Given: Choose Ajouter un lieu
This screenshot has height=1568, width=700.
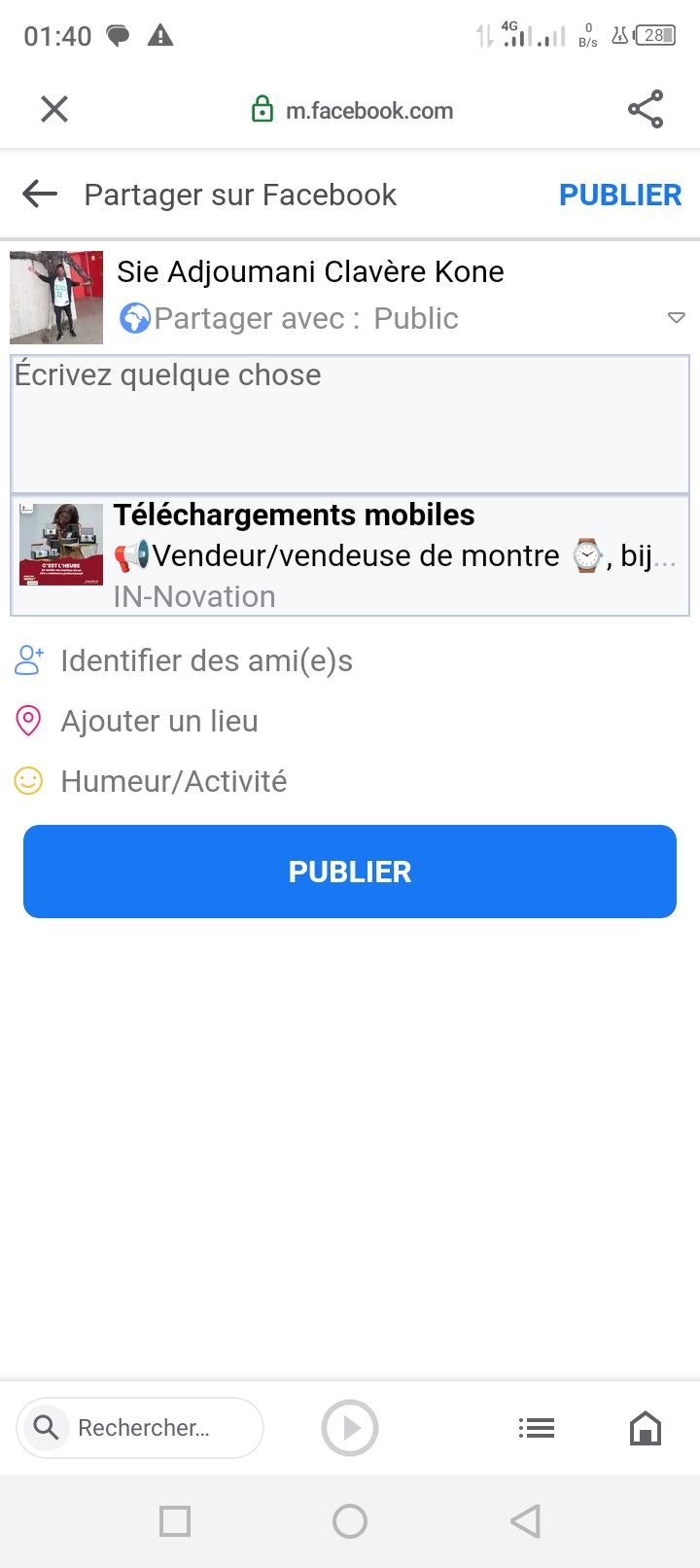Looking at the screenshot, I should click(x=159, y=722).
